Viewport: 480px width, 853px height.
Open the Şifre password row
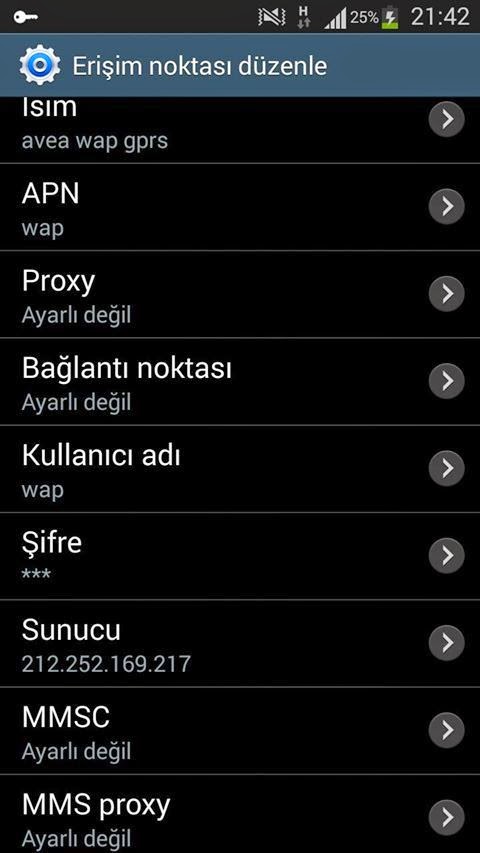tap(240, 556)
